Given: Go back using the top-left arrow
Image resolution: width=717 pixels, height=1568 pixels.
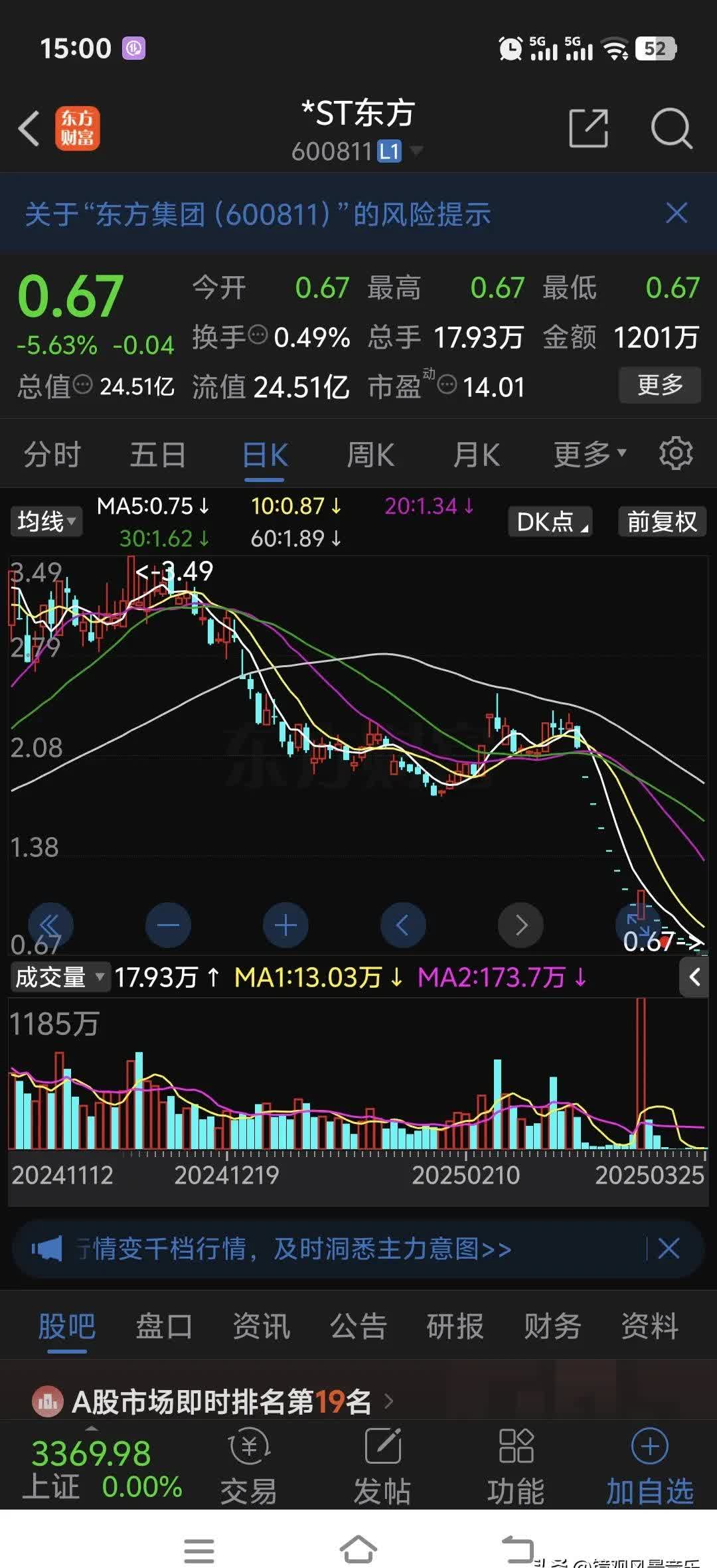Looking at the screenshot, I should coord(29,128).
